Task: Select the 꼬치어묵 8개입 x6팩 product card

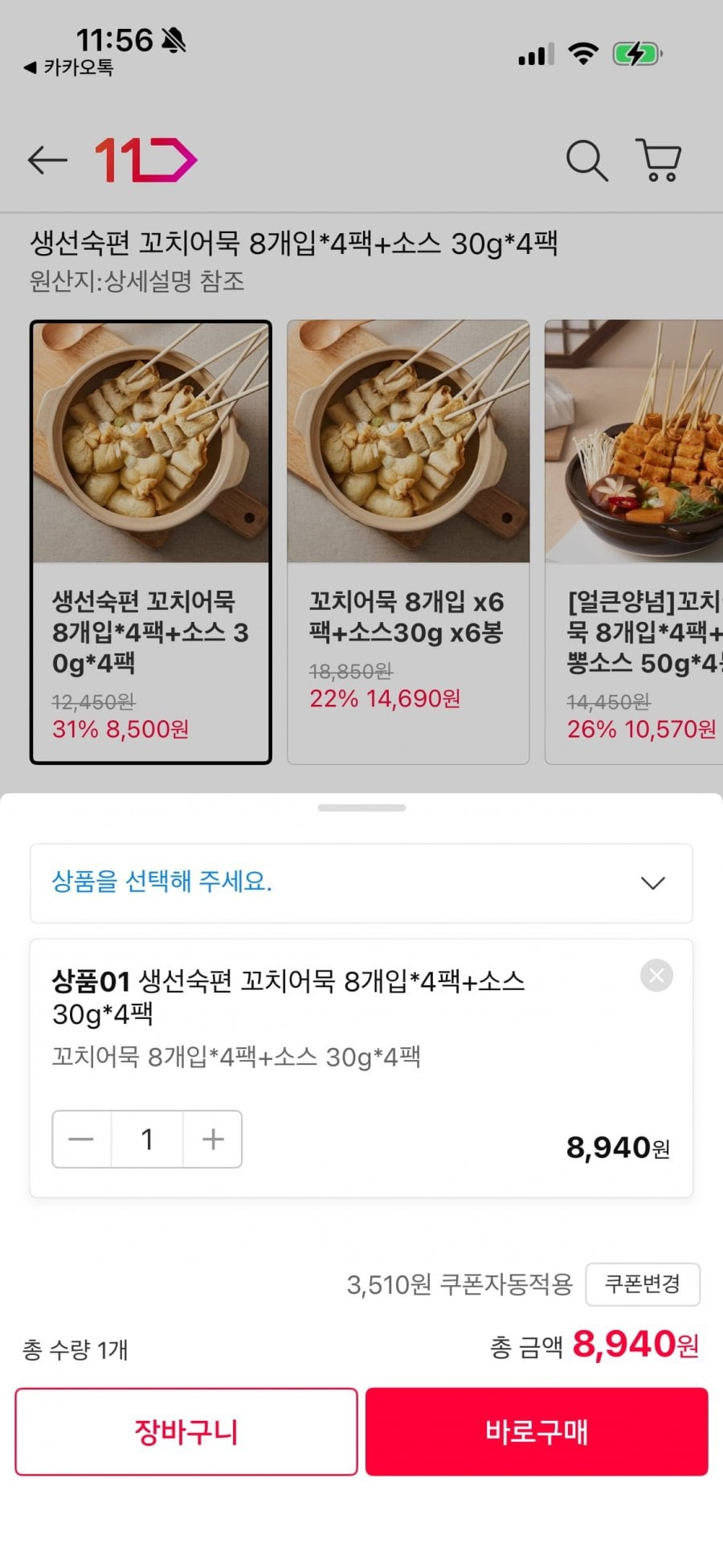Action: pyautogui.click(x=408, y=542)
